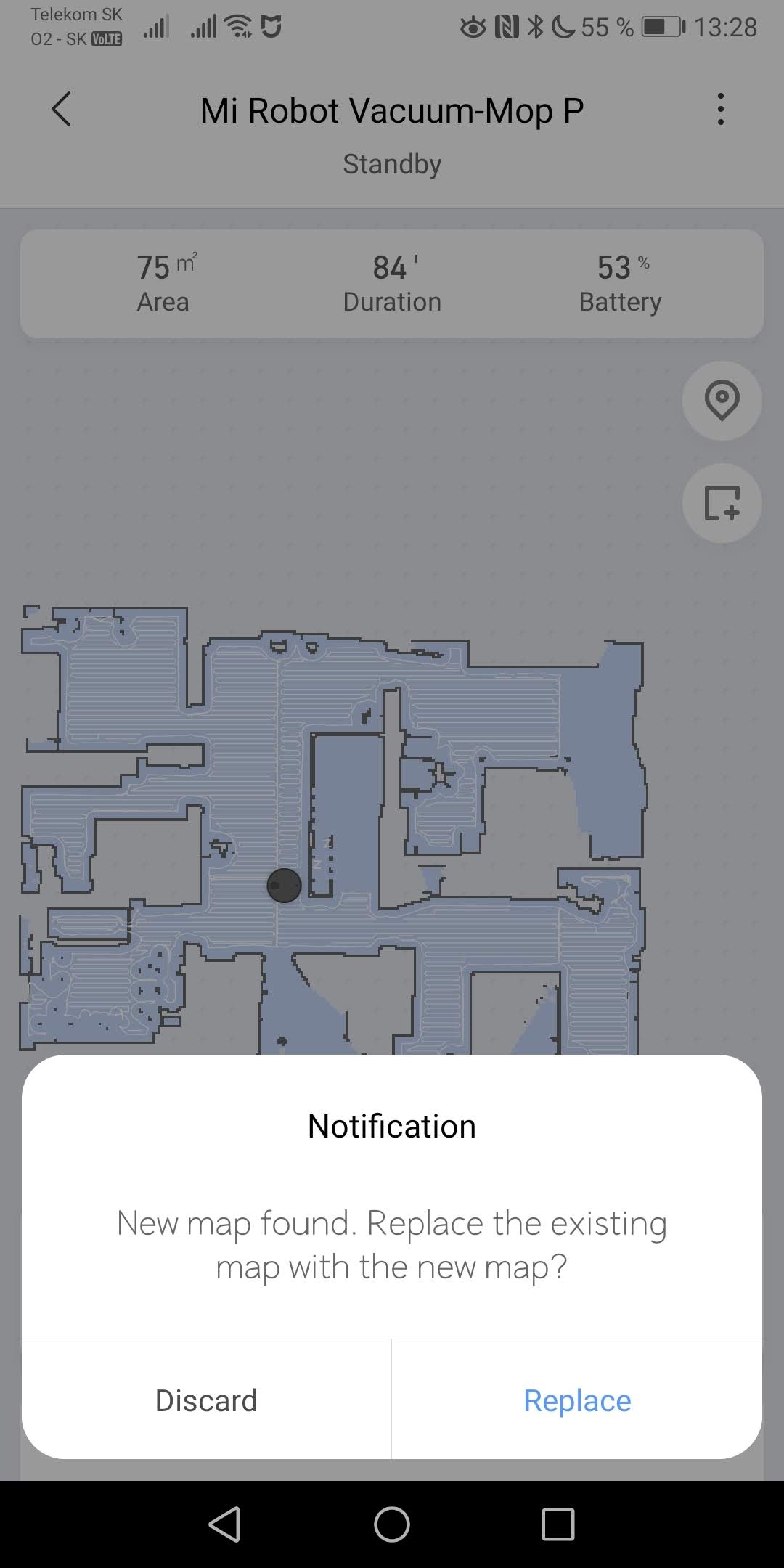Screen dimensions: 784x1568
Task: Discard the newly found map
Action: click(x=206, y=1400)
